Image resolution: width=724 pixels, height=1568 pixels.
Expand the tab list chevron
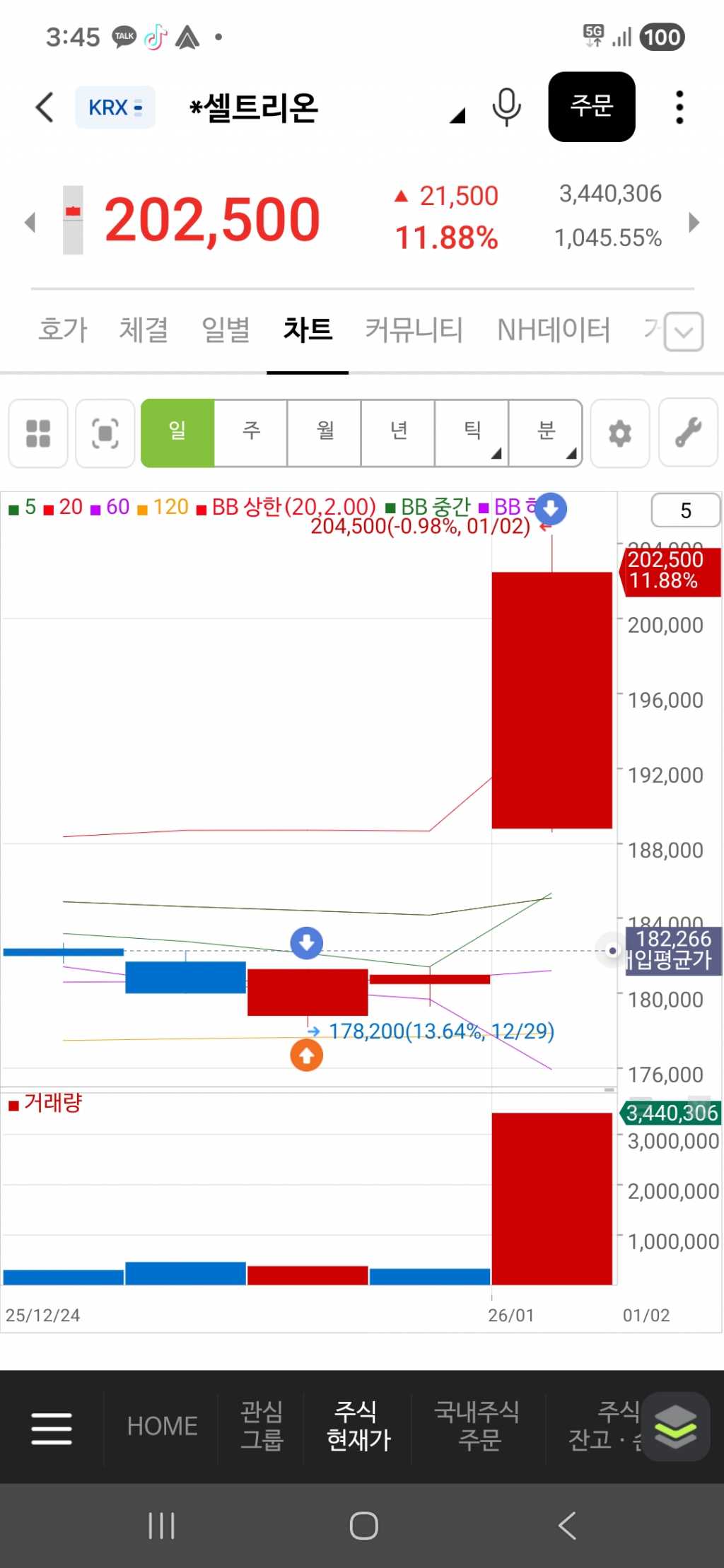pos(684,332)
